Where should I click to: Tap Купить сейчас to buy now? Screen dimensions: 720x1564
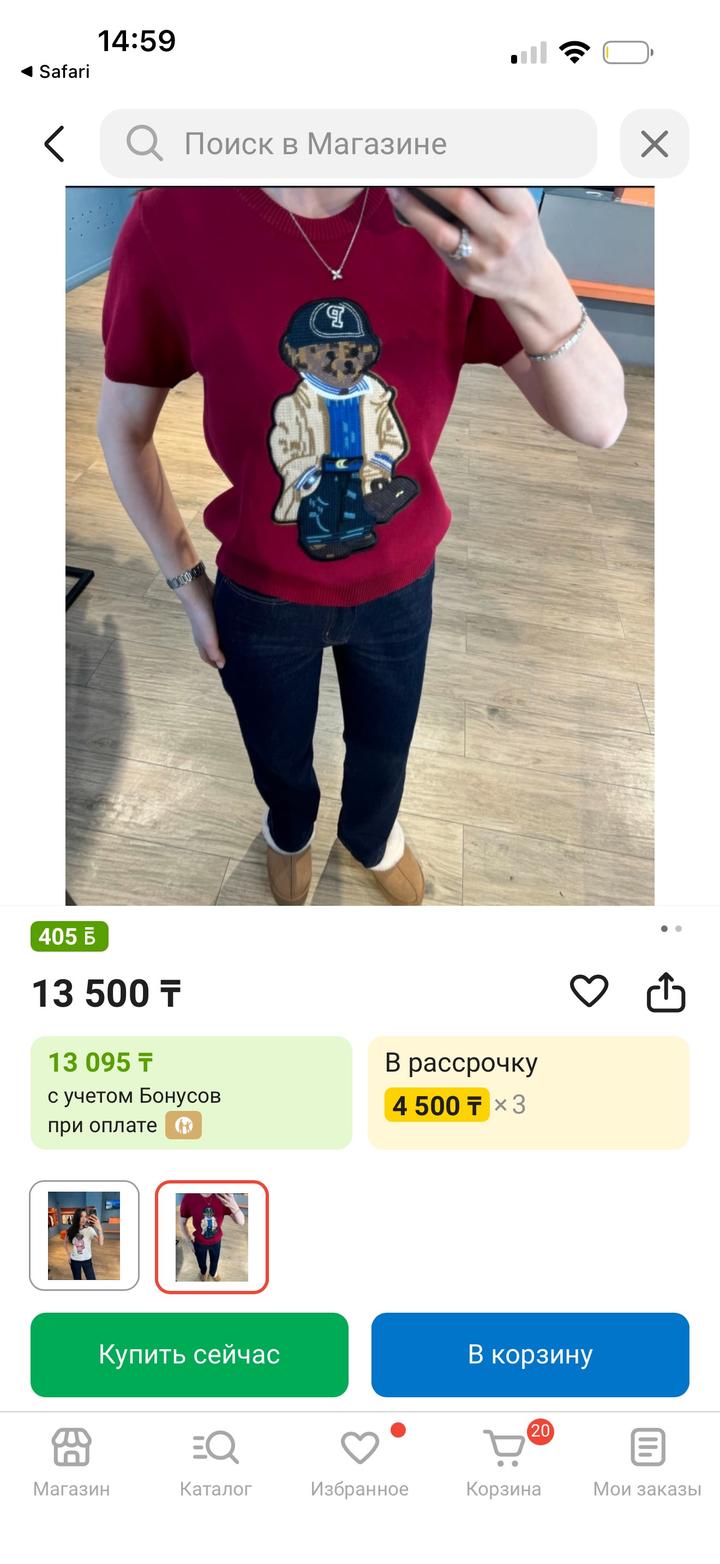[x=189, y=1355]
